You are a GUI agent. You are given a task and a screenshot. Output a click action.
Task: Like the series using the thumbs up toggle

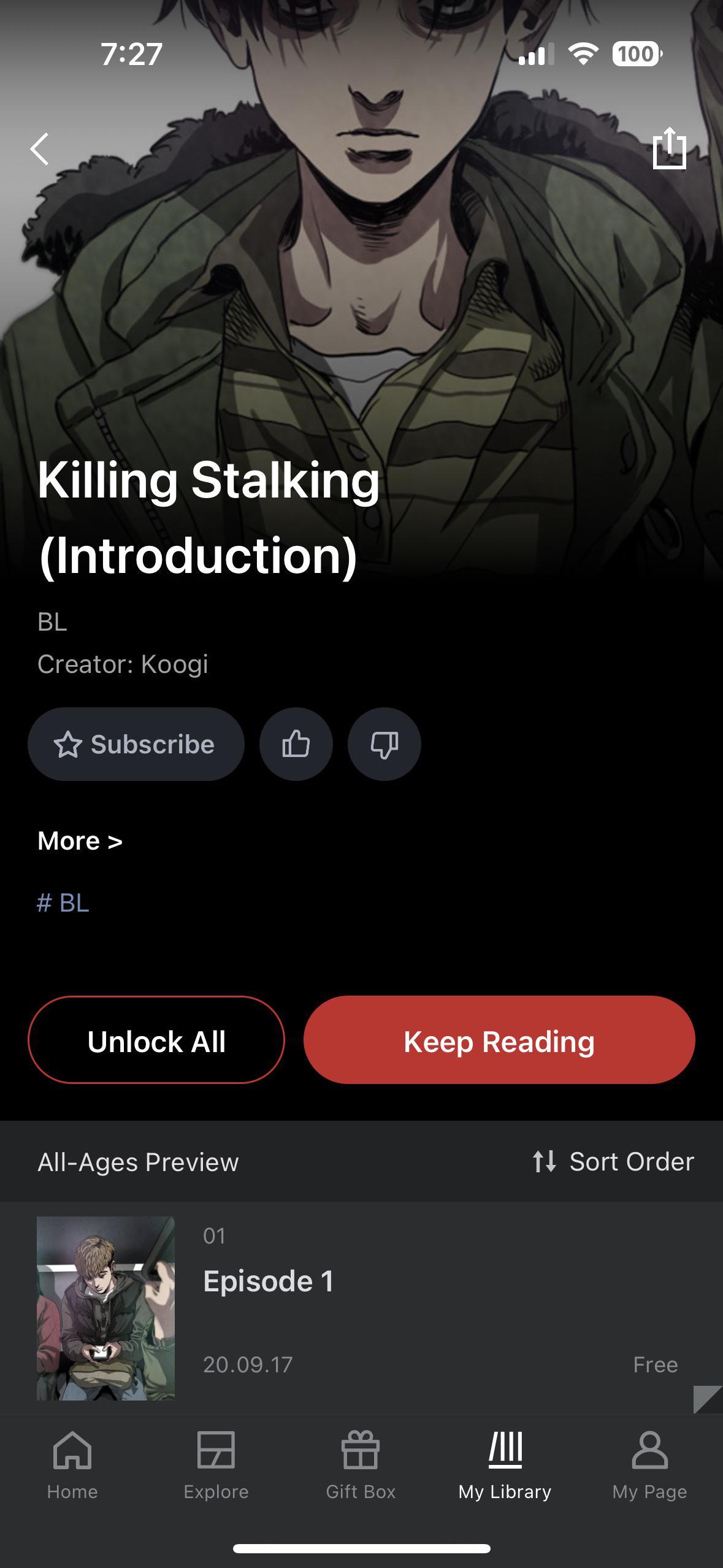click(296, 744)
